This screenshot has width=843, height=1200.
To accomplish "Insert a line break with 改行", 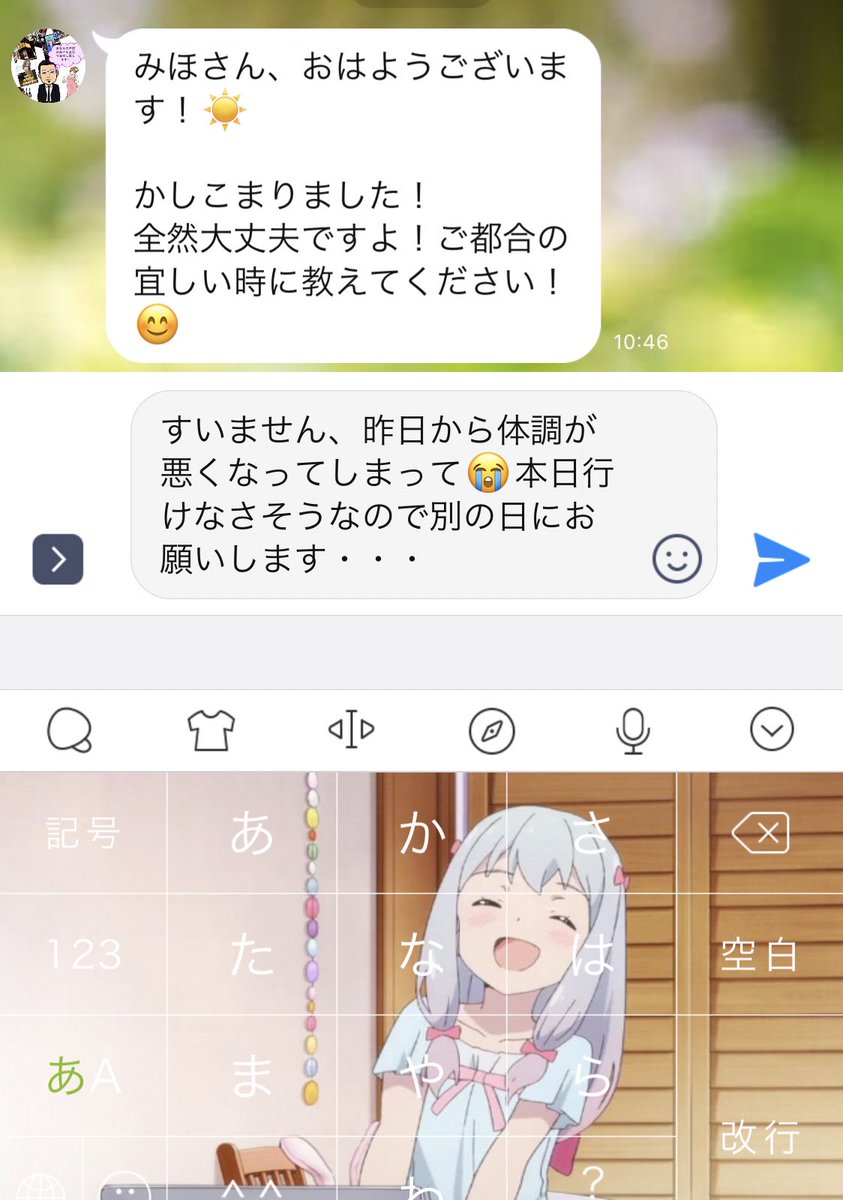I will (760, 1136).
